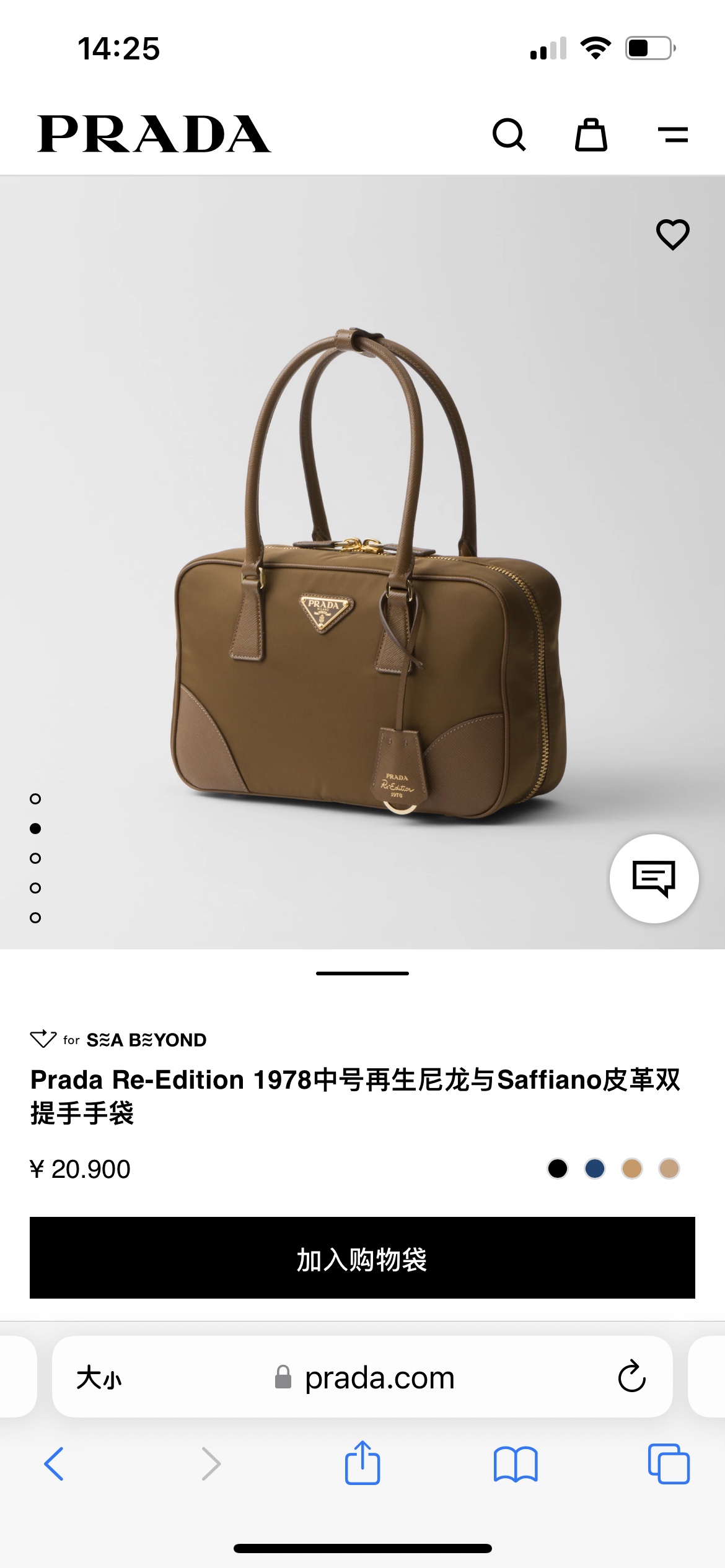
Task: Select the blue color swatch
Action: (595, 1169)
